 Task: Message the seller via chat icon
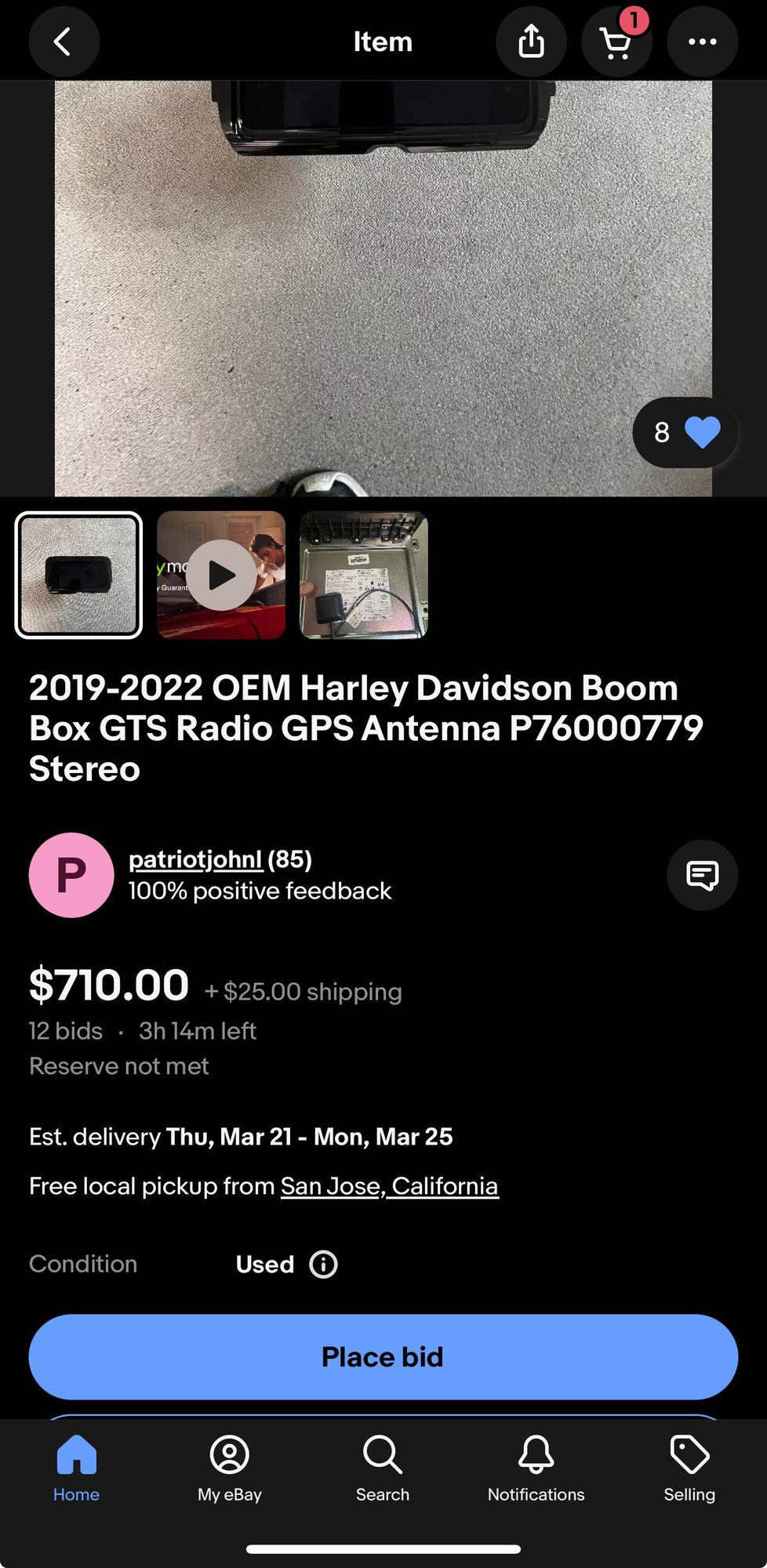pyautogui.click(x=702, y=875)
